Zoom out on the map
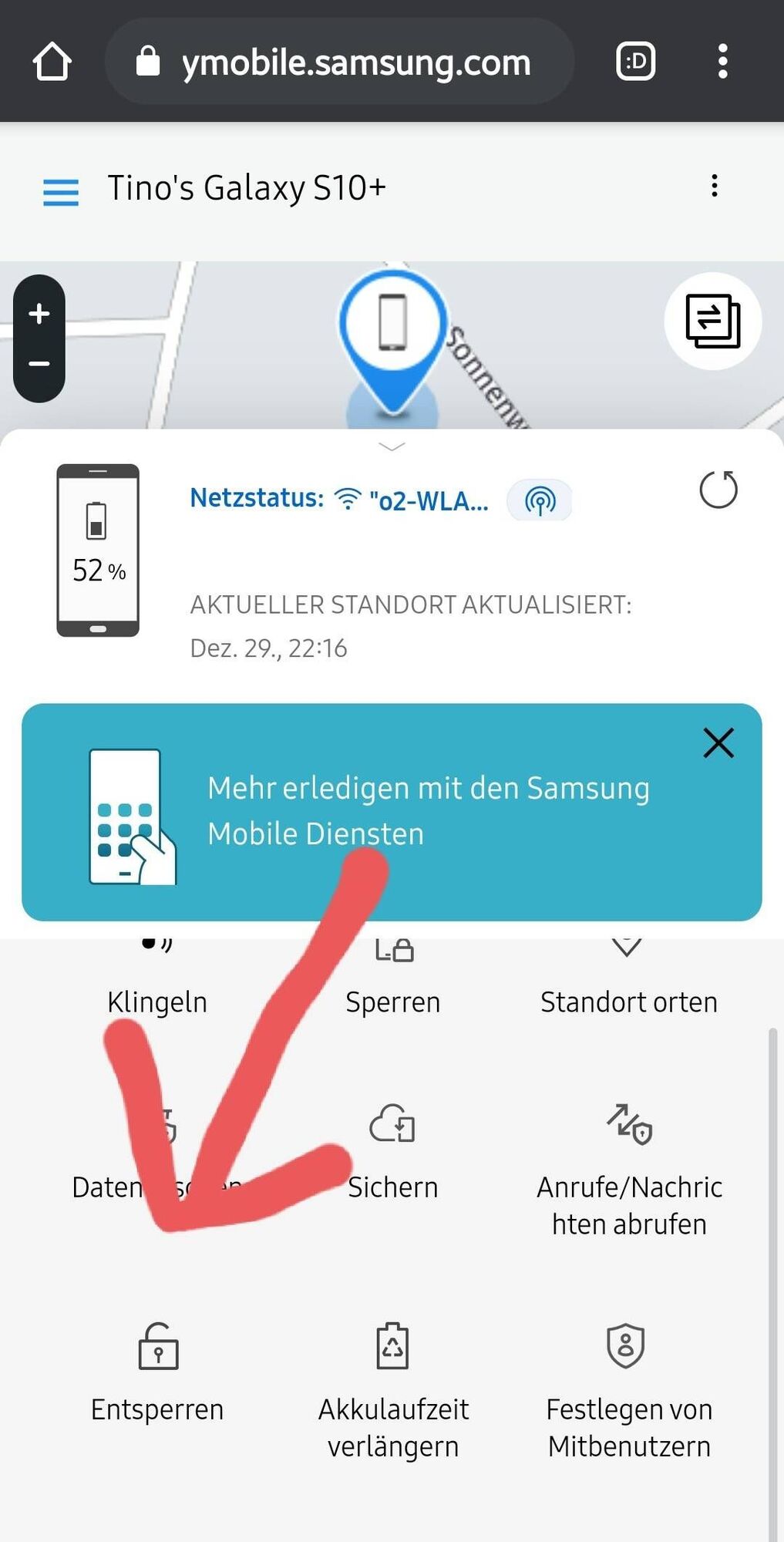 tap(39, 363)
